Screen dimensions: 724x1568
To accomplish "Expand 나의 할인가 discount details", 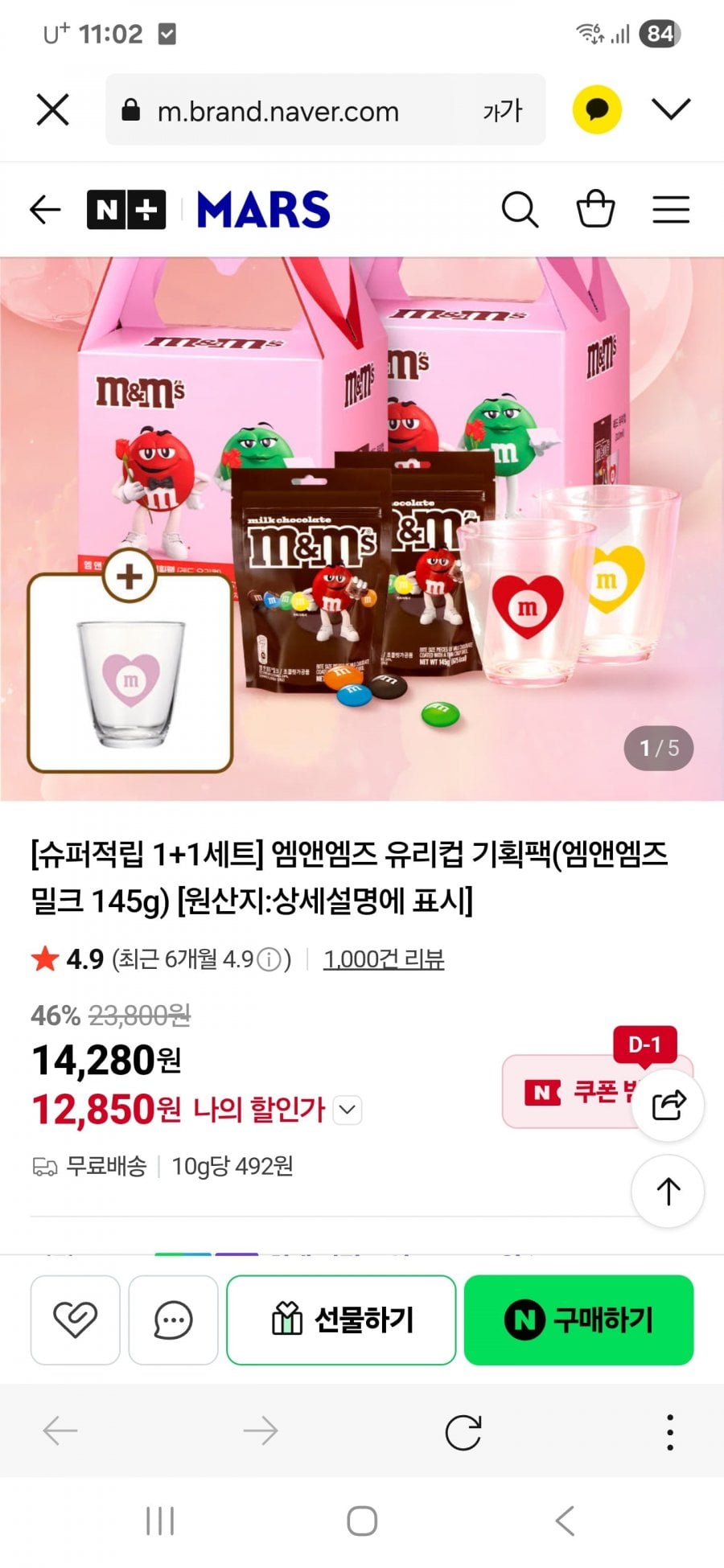I will (348, 1110).
